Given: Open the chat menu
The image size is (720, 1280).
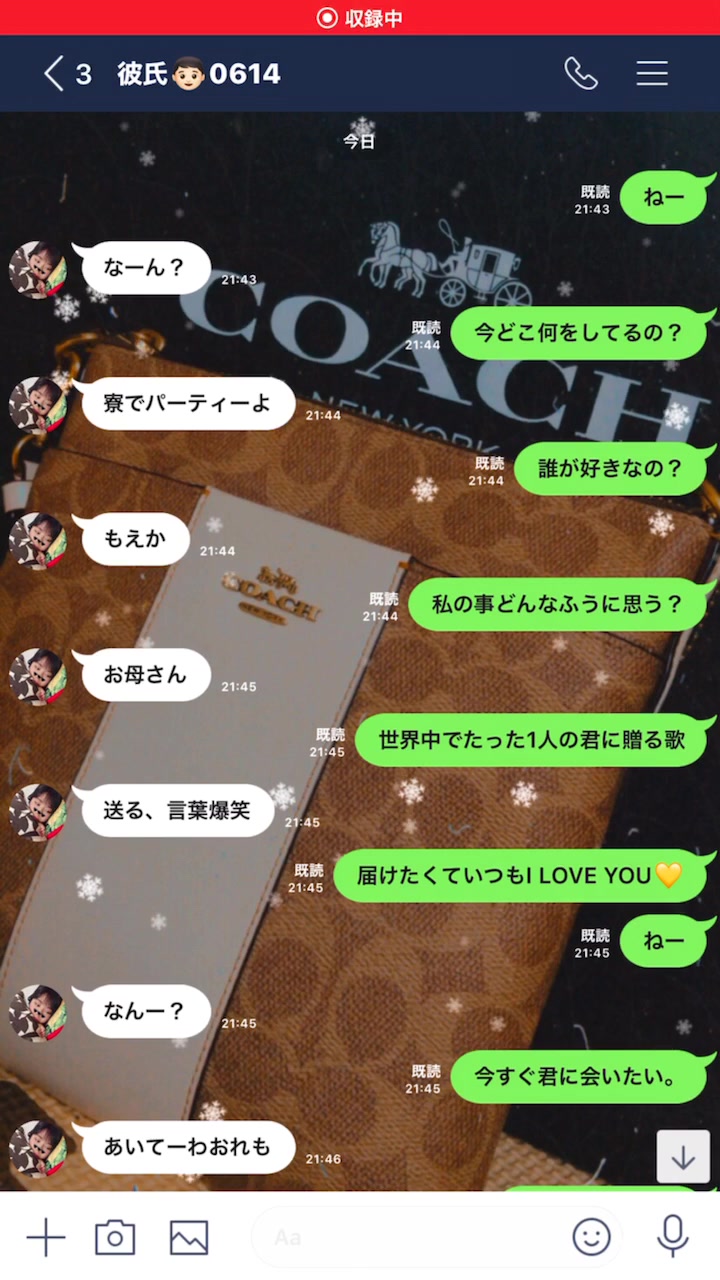Looking at the screenshot, I should pyautogui.click(x=652, y=74).
